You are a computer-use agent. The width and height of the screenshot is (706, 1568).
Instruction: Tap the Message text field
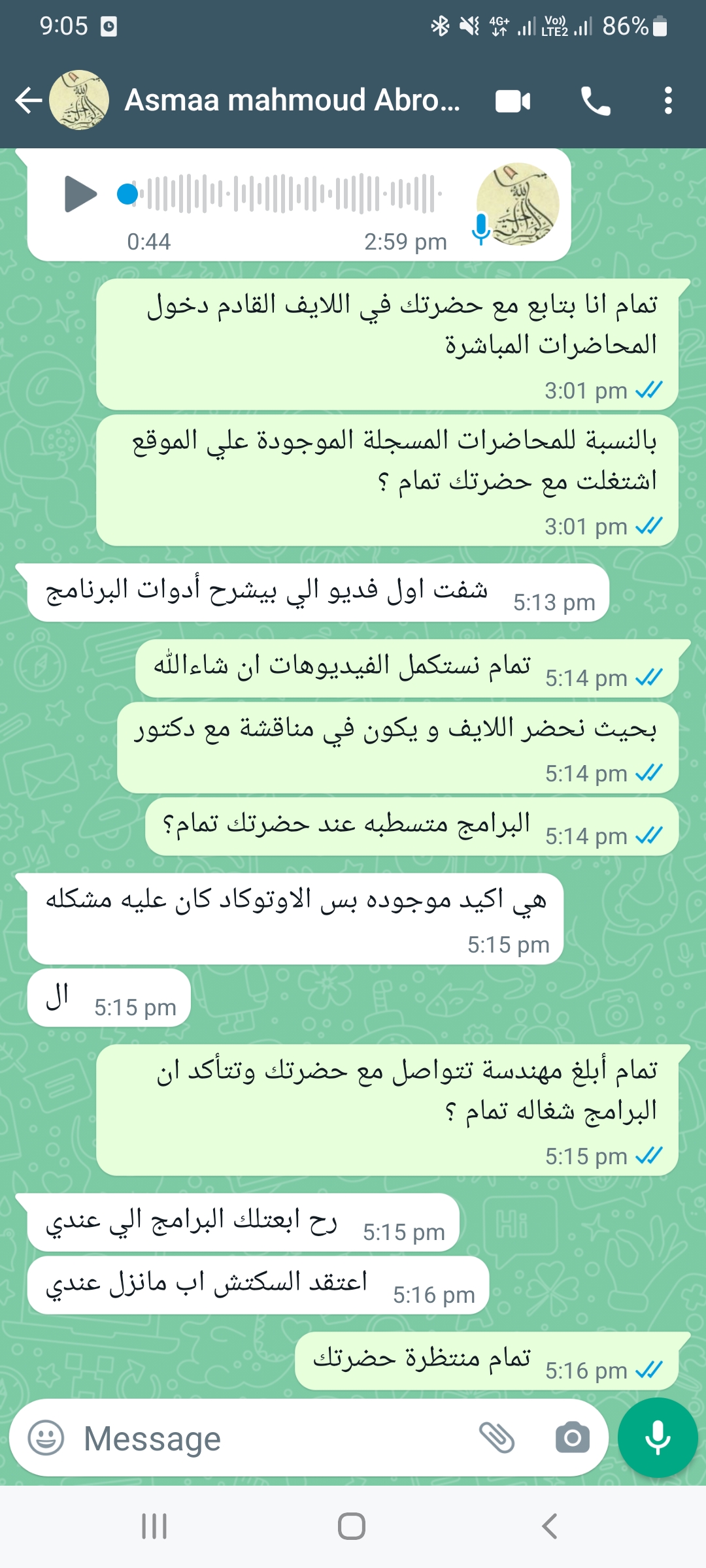(275, 1438)
